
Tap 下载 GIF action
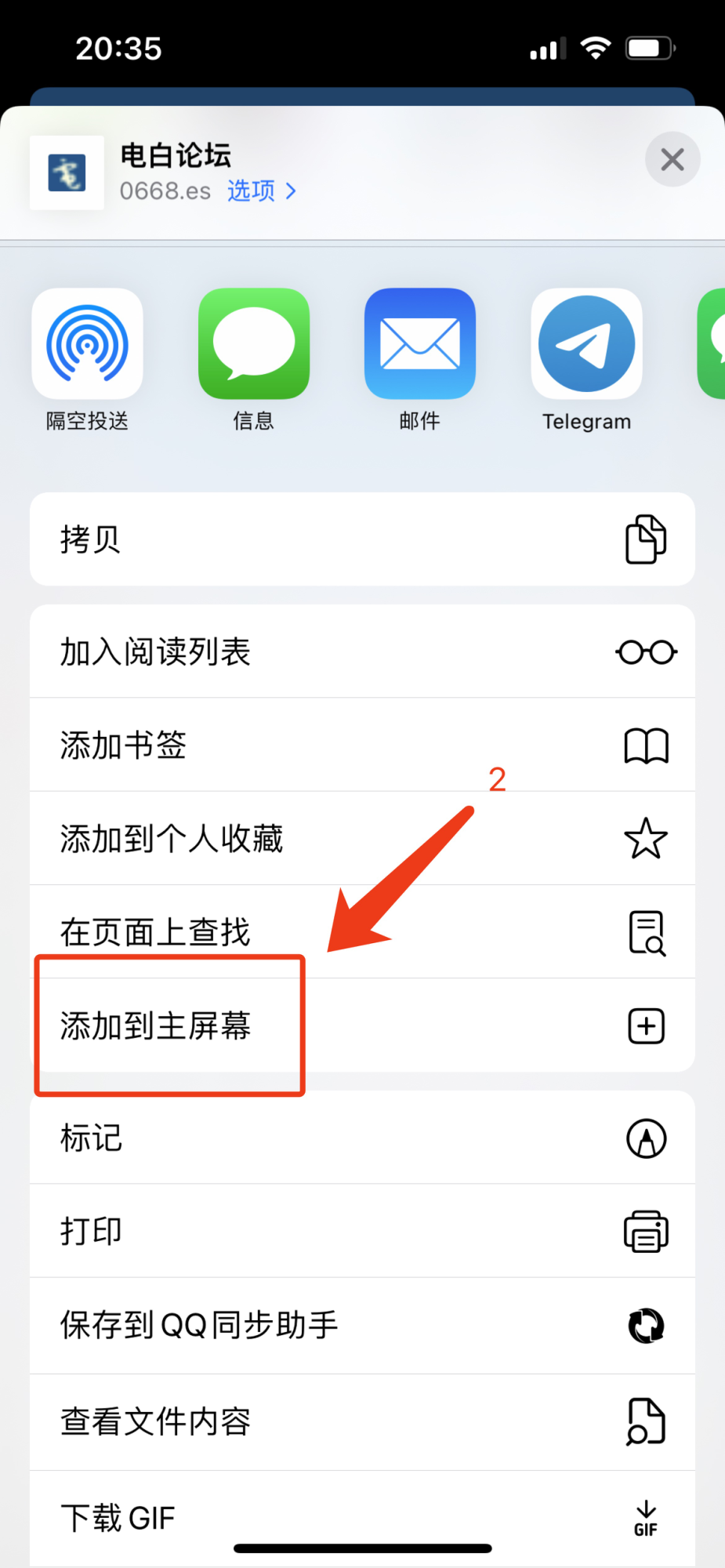point(362,1518)
